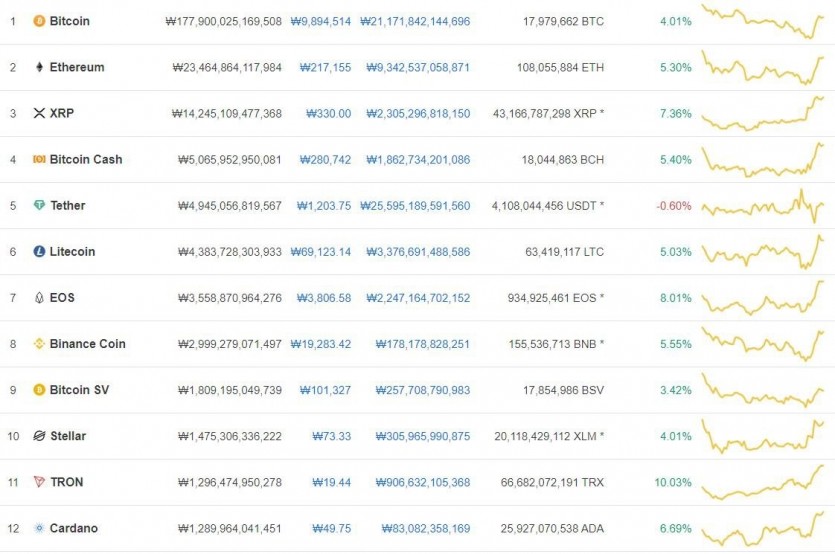Viewport: 835px width, 554px height.
Task: Open the TRON 7-day price chart
Action: click(762, 482)
